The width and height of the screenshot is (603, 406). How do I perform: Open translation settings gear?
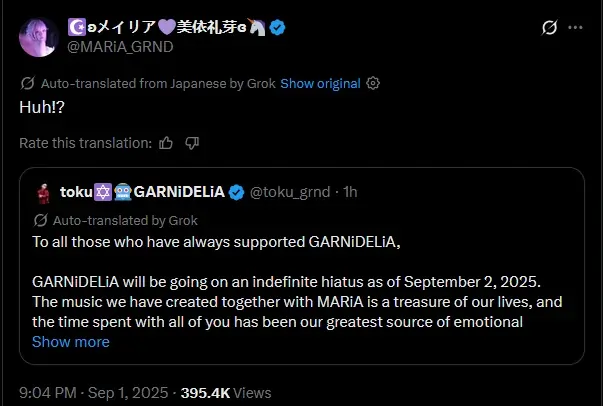point(373,83)
